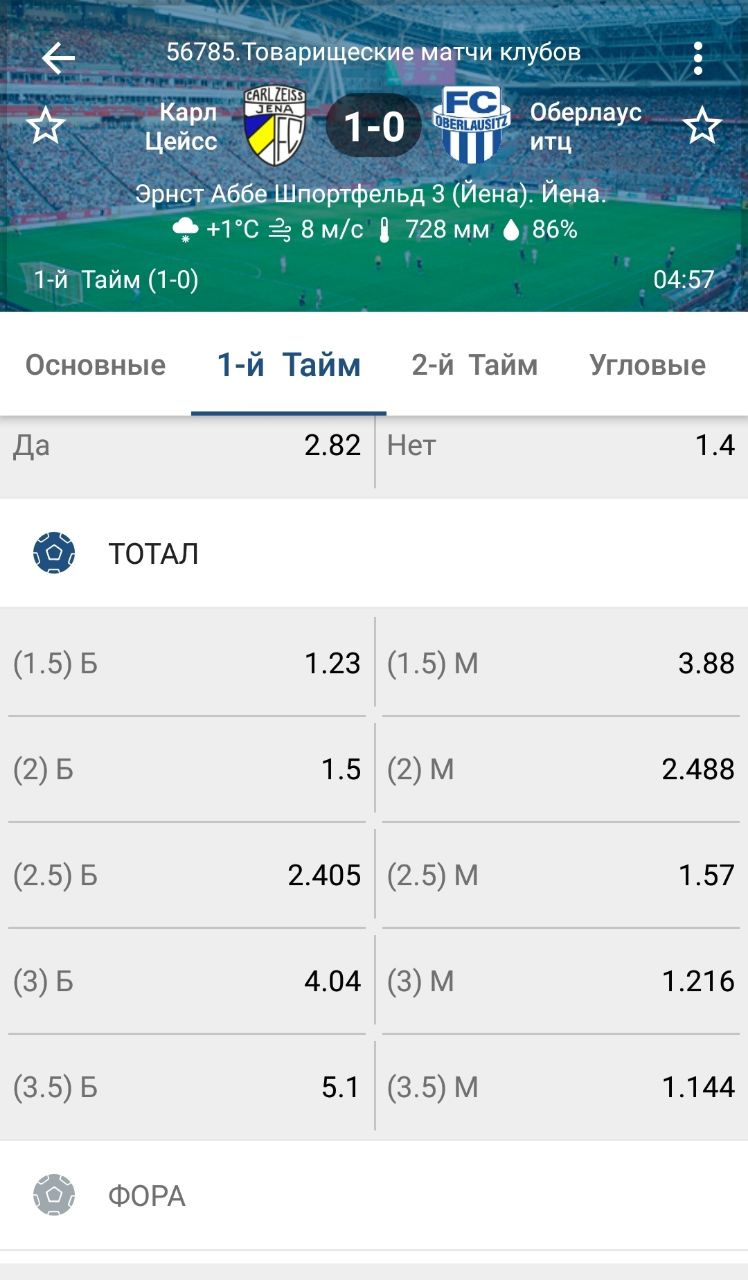Switch to the Основные tab
This screenshot has width=748, height=1280.
click(x=95, y=365)
